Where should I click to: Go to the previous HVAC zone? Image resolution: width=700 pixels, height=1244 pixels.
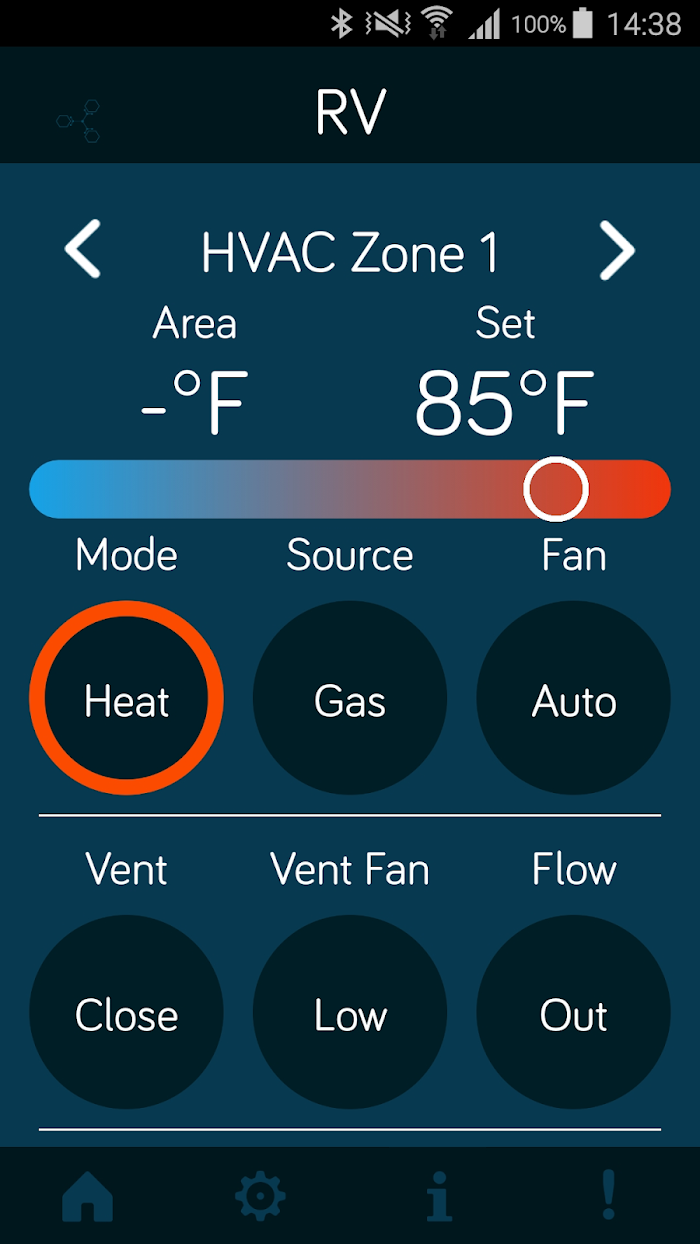pos(83,251)
